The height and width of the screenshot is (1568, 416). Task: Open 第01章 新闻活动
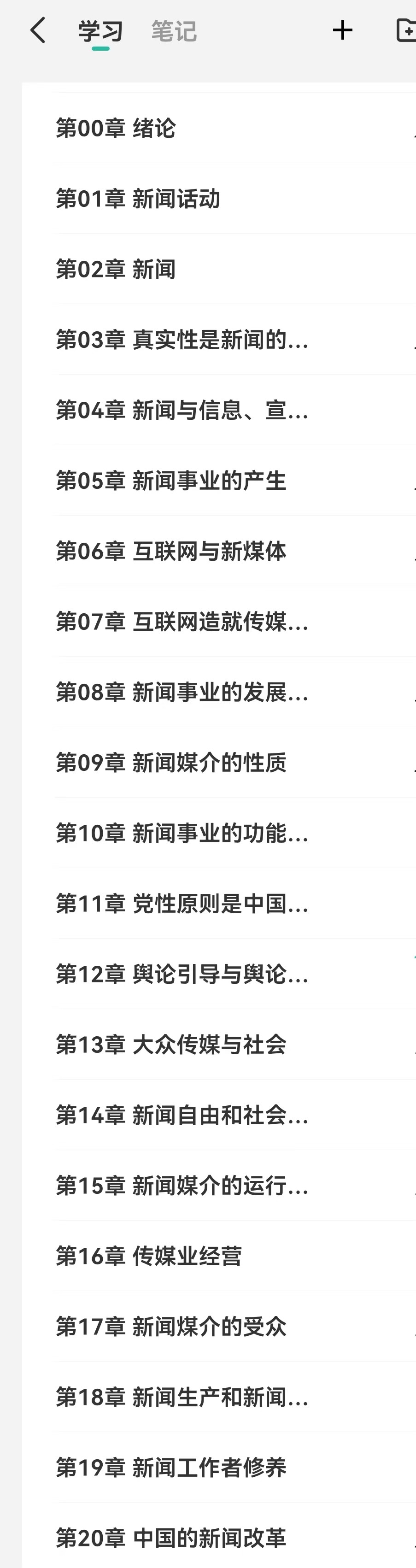pos(138,199)
